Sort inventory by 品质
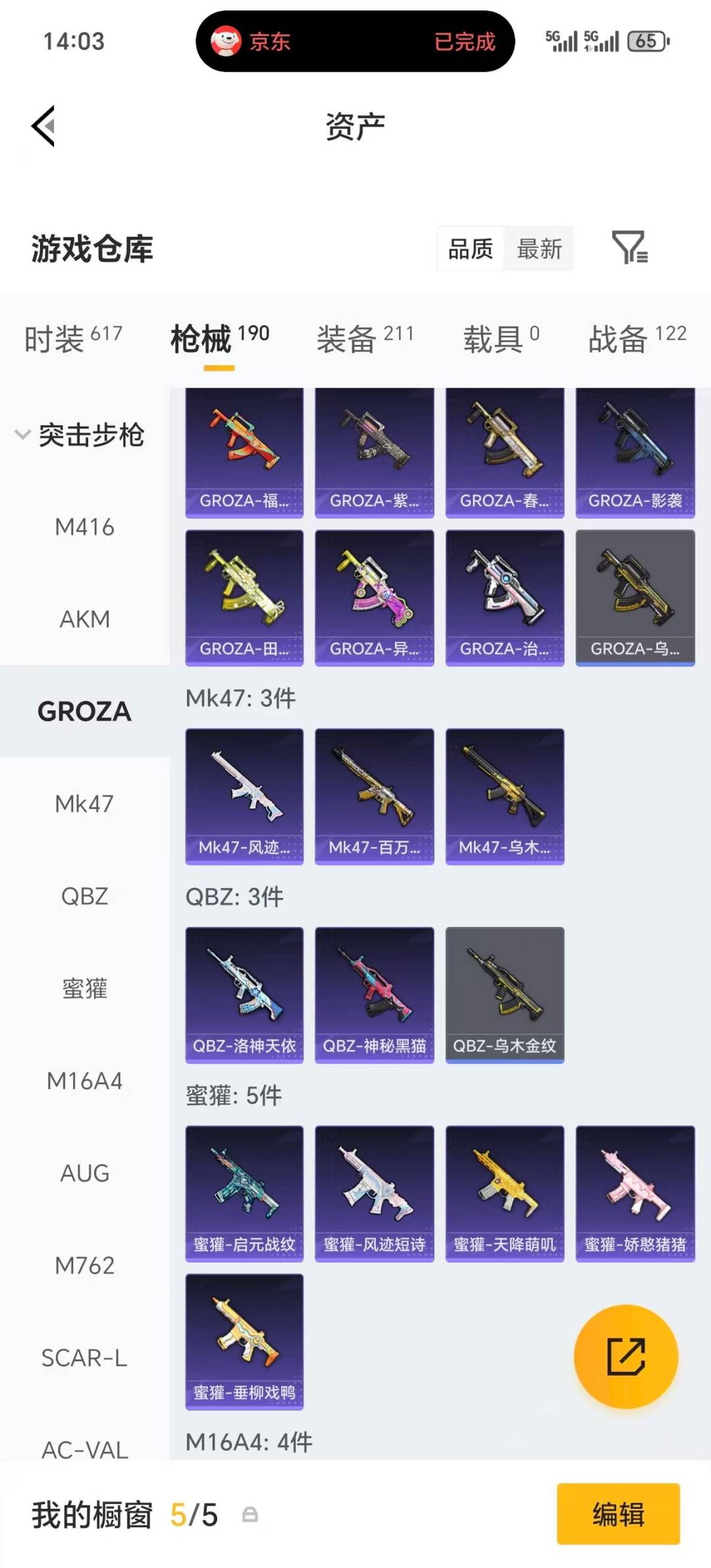Image resolution: width=711 pixels, height=1568 pixels. (471, 249)
